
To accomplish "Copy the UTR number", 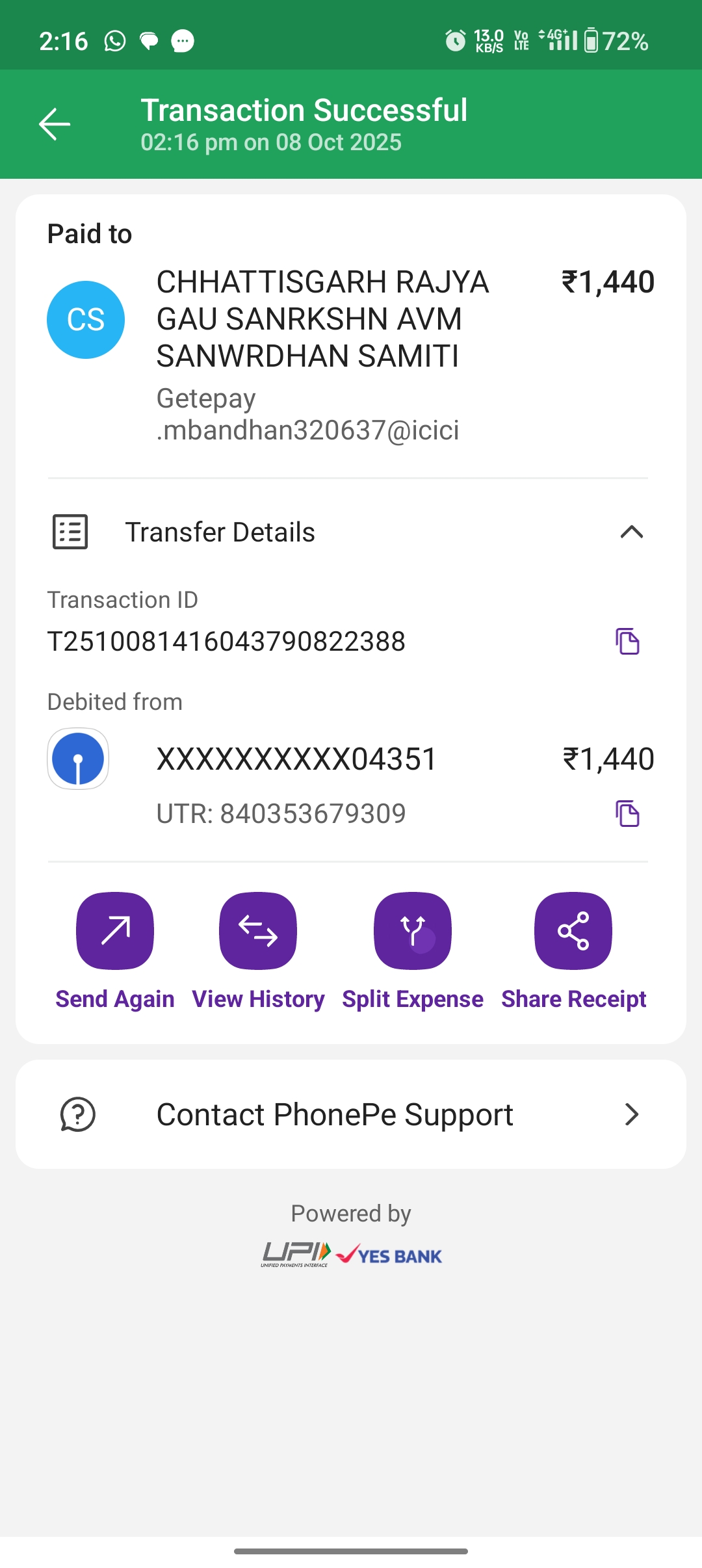I will point(627,813).
